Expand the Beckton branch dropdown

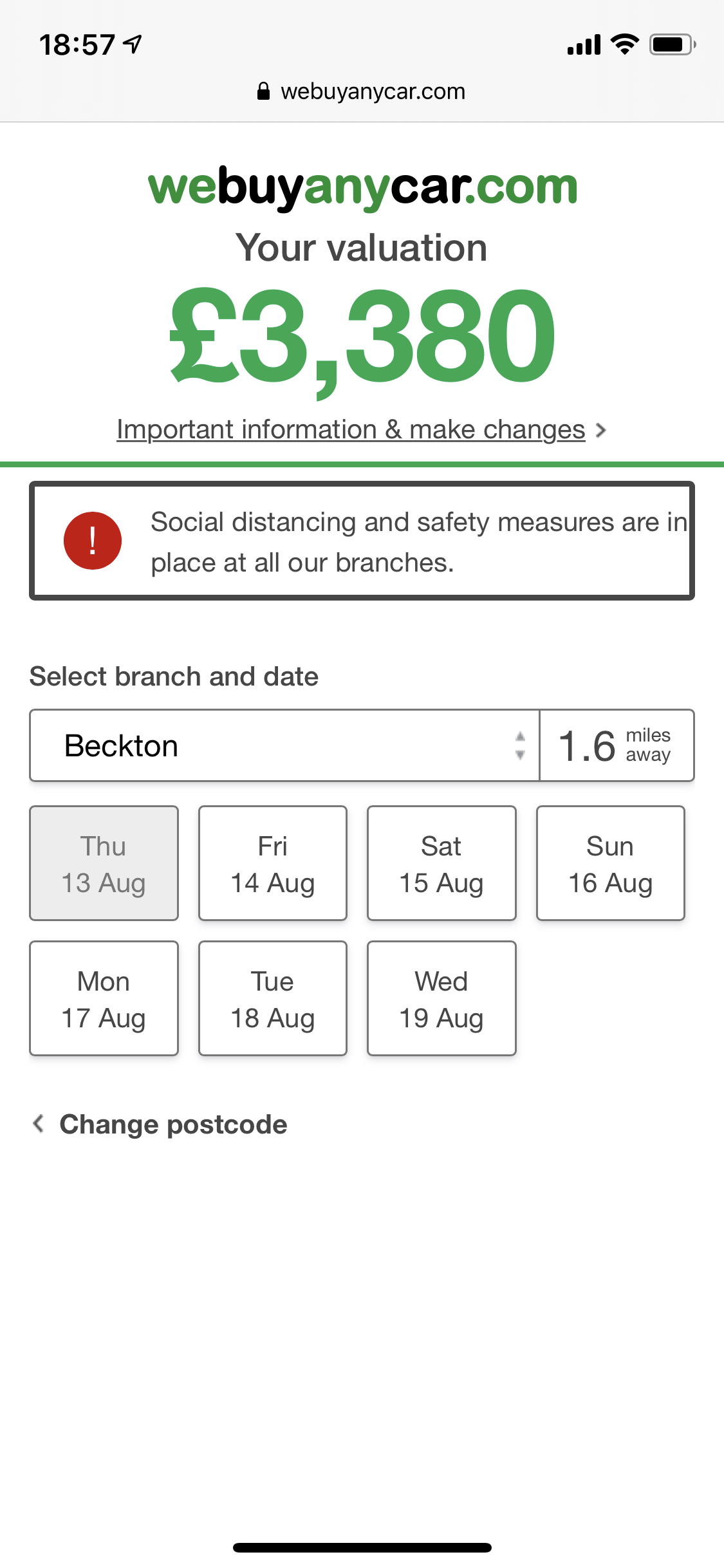(x=284, y=745)
